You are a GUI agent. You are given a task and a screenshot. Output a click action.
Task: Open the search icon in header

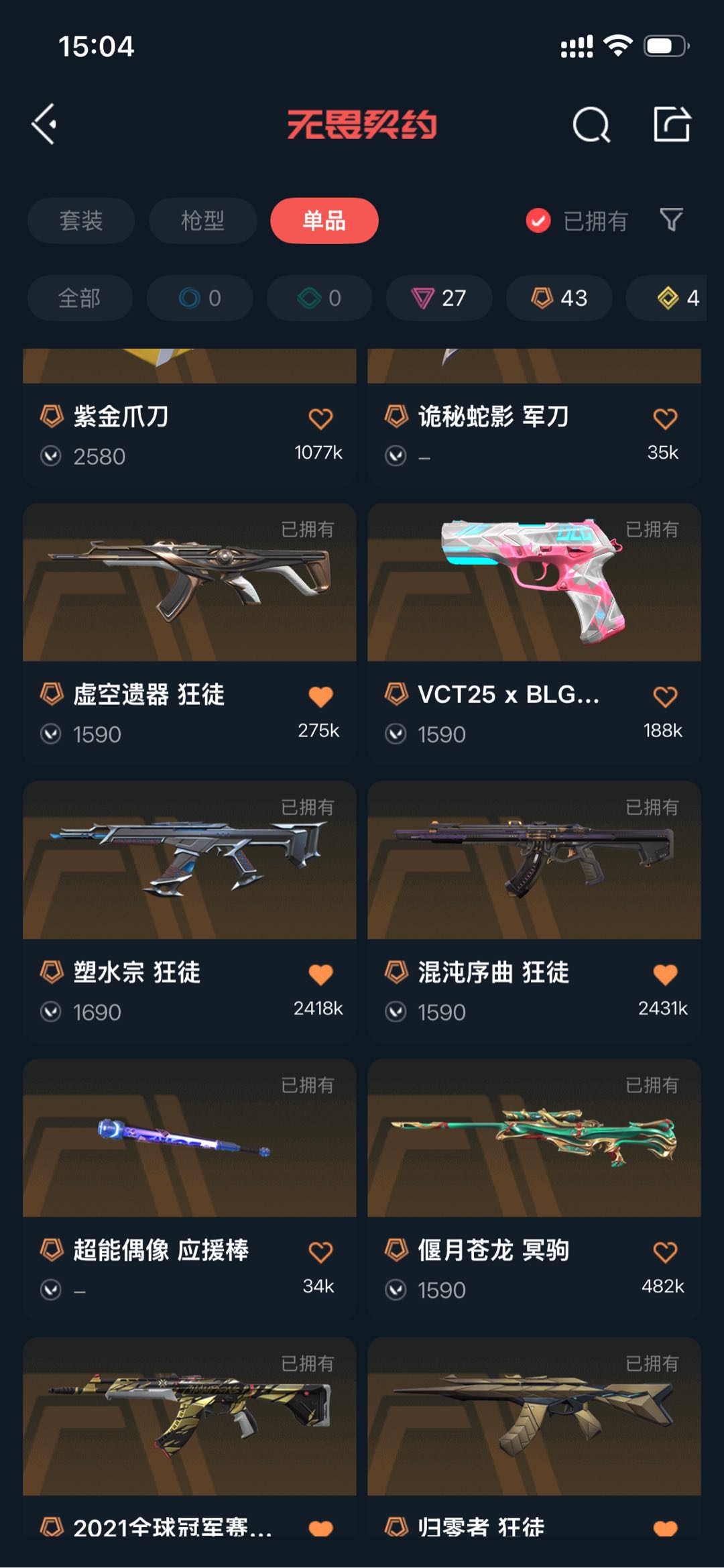[x=591, y=125]
